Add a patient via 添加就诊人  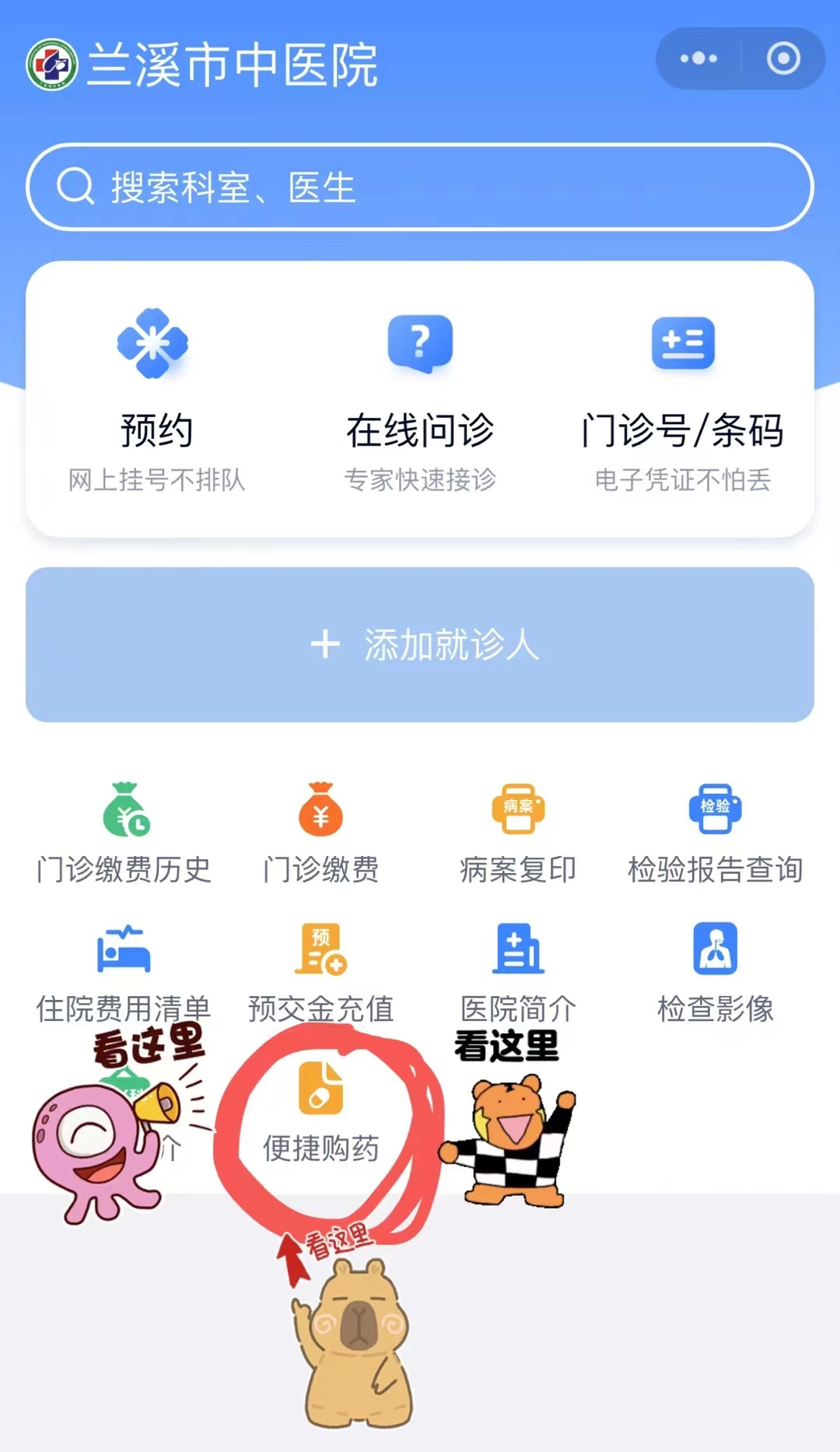pos(420,644)
